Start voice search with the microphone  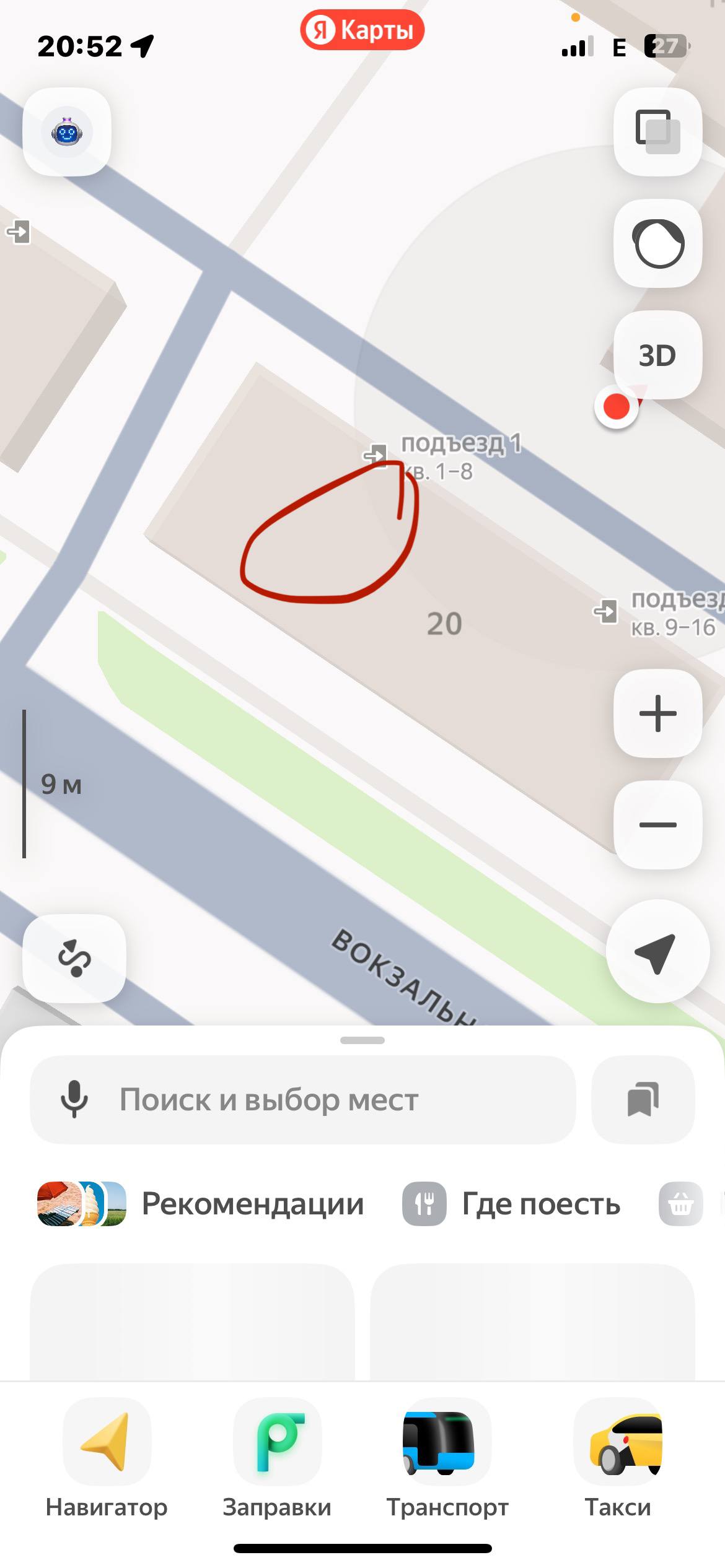(x=74, y=1099)
